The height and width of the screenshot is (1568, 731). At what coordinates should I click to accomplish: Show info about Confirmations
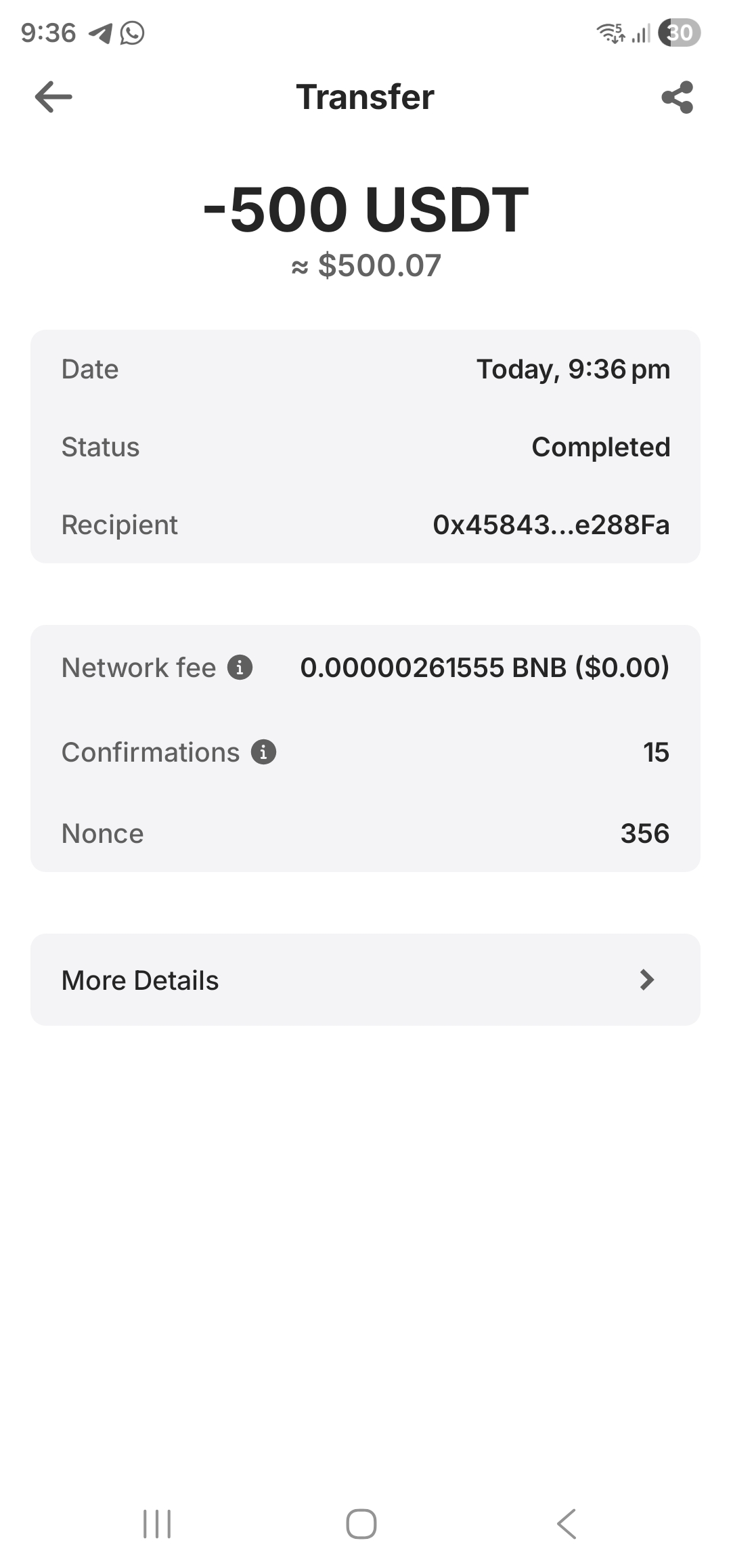coord(263,752)
